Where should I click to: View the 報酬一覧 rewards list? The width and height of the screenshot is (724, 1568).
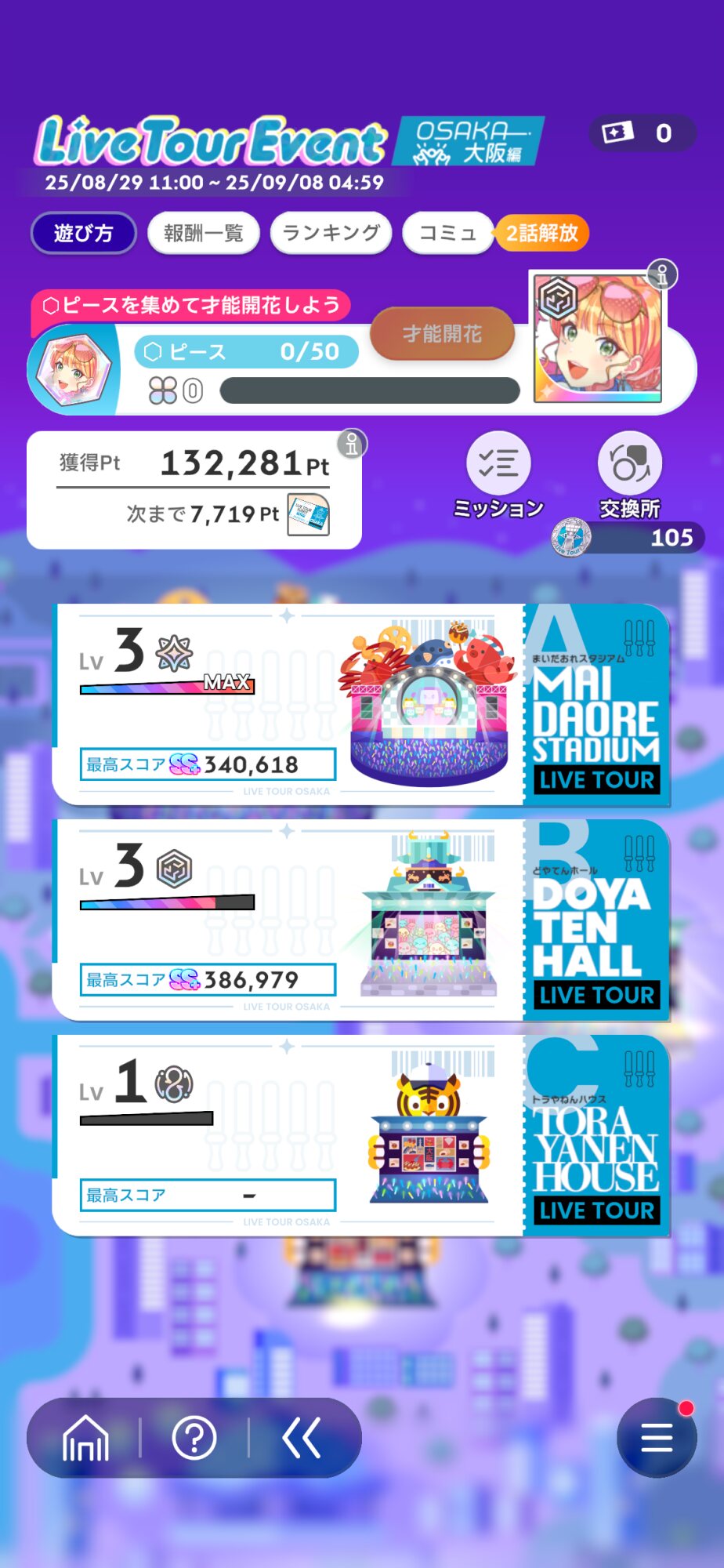(204, 233)
